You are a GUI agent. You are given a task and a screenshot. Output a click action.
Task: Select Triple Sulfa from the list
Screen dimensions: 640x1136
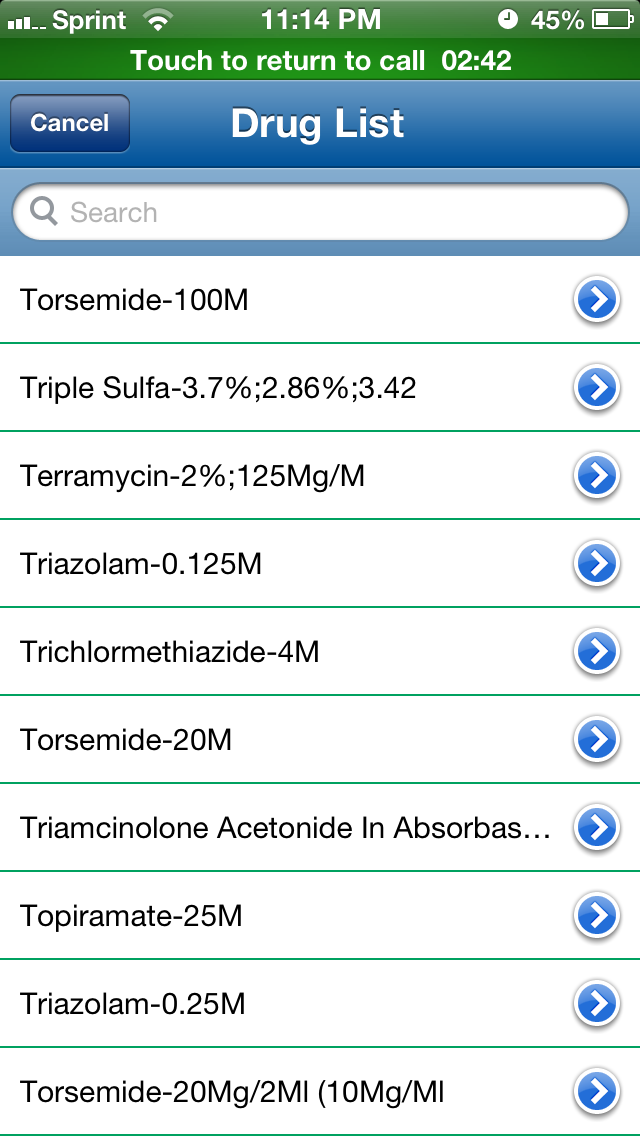click(x=320, y=388)
